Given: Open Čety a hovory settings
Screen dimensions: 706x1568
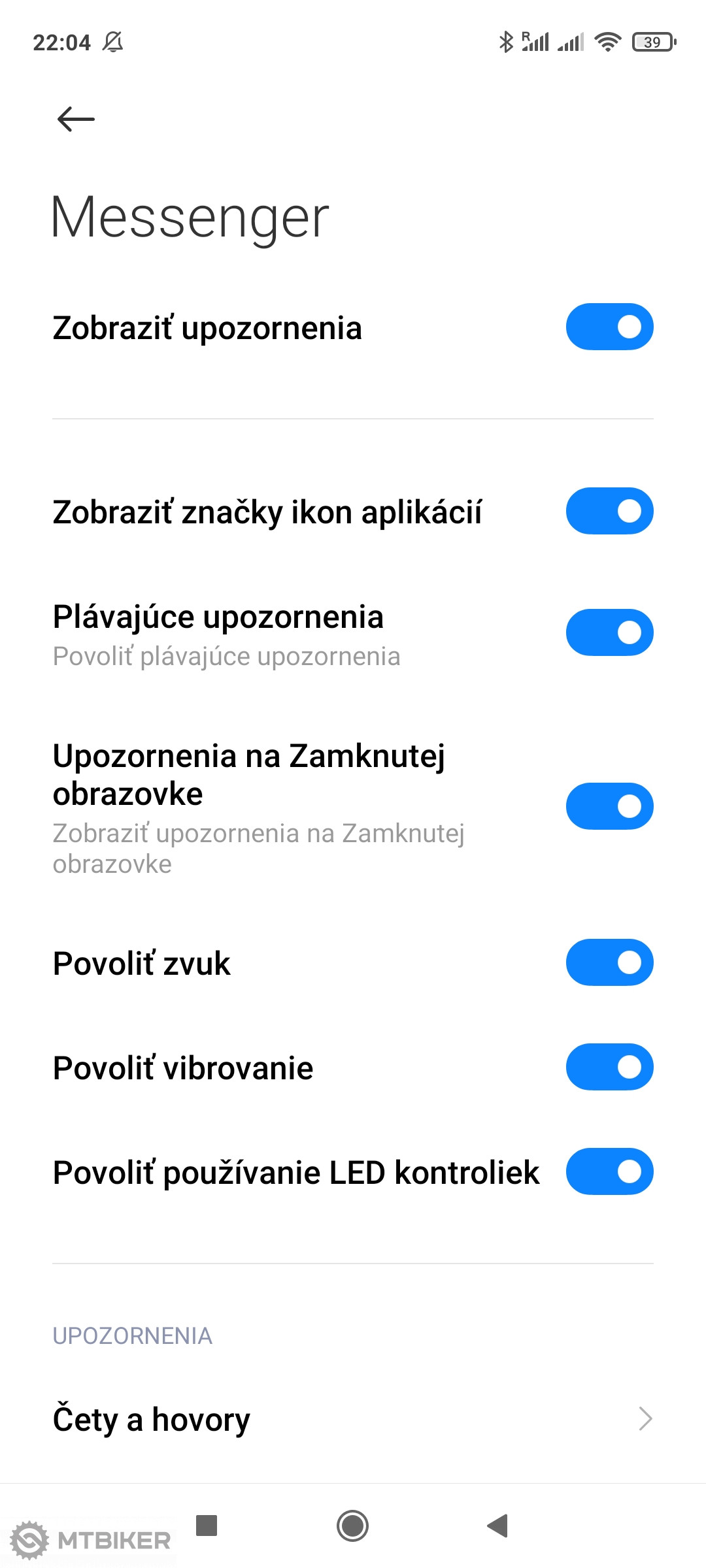Looking at the screenshot, I should pyautogui.click(x=353, y=1419).
